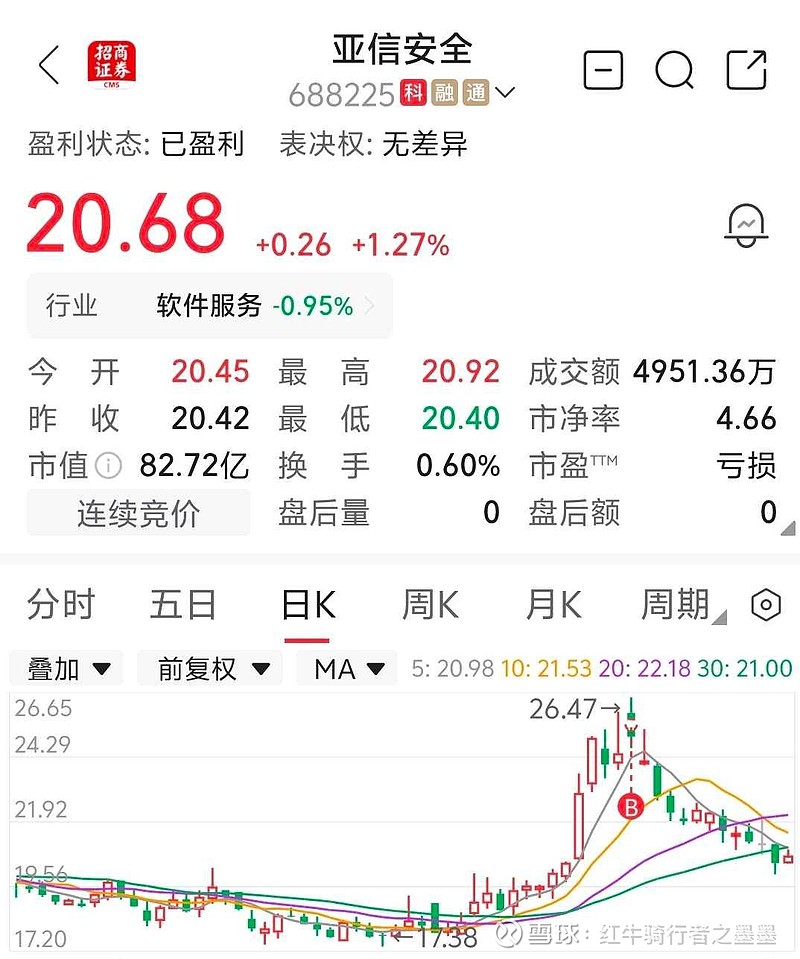
Task: Open the MA indicator dropdown
Action: pos(347,668)
